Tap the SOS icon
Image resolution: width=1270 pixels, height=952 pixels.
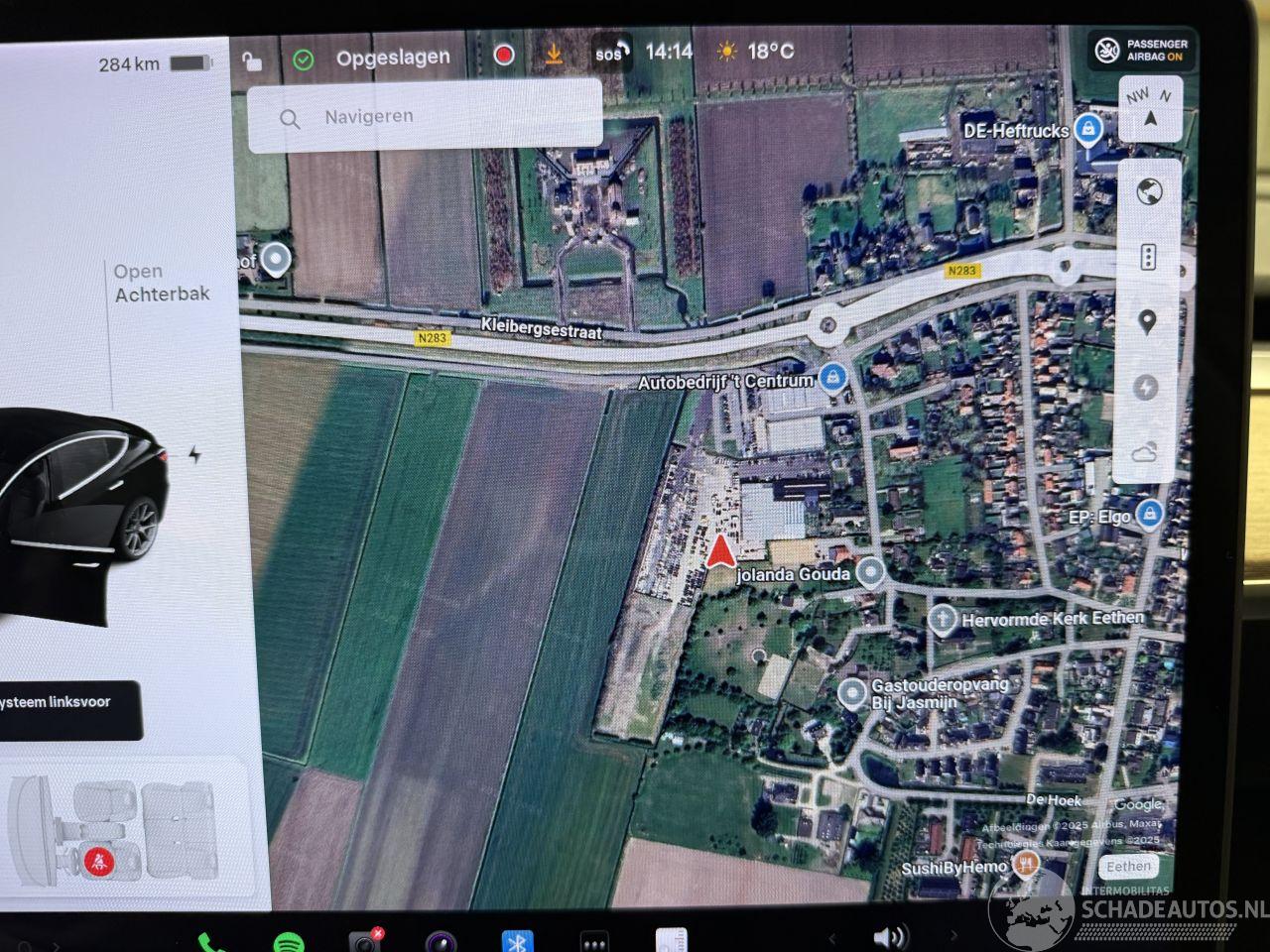610,52
